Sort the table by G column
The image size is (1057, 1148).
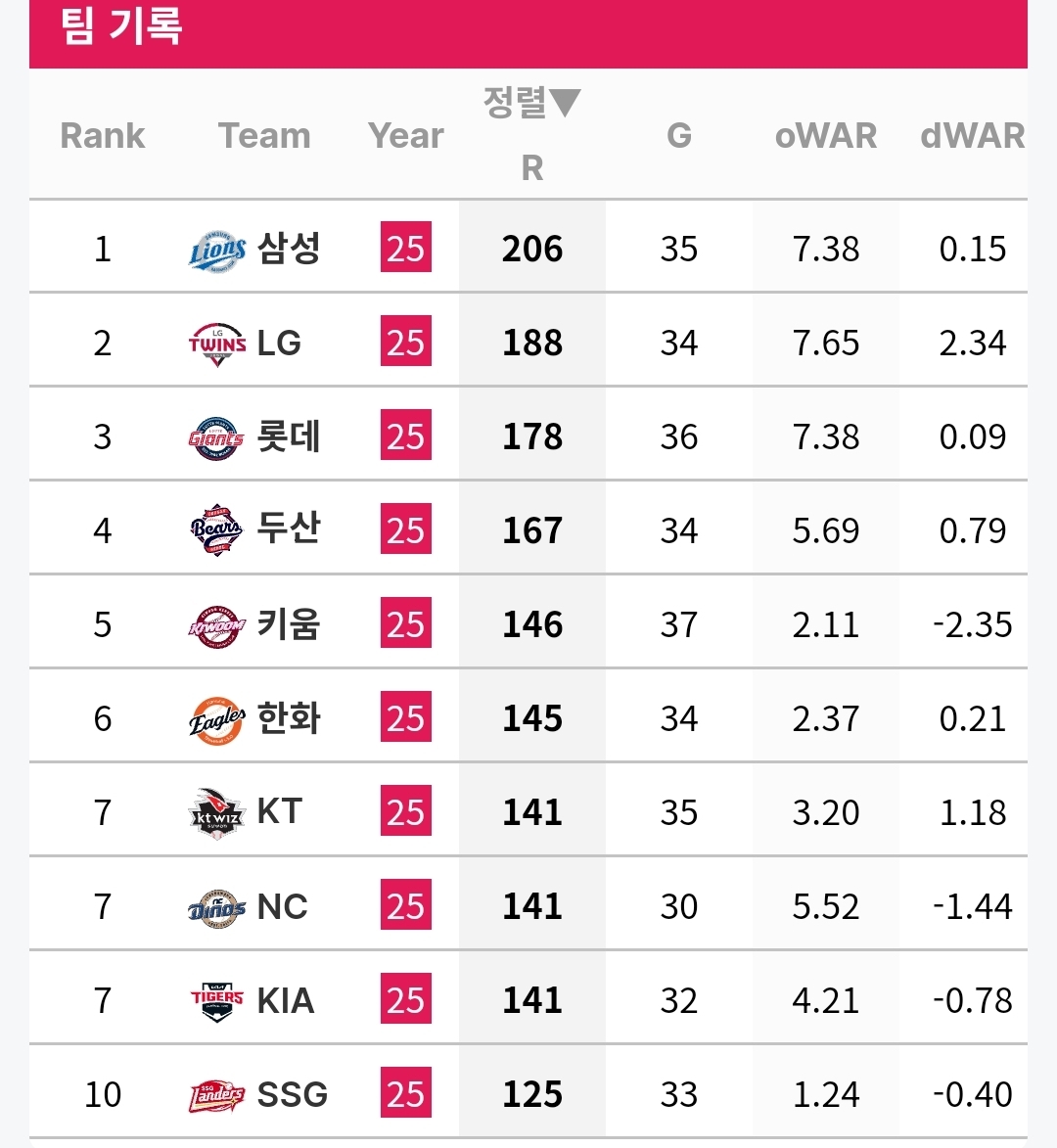tap(678, 135)
